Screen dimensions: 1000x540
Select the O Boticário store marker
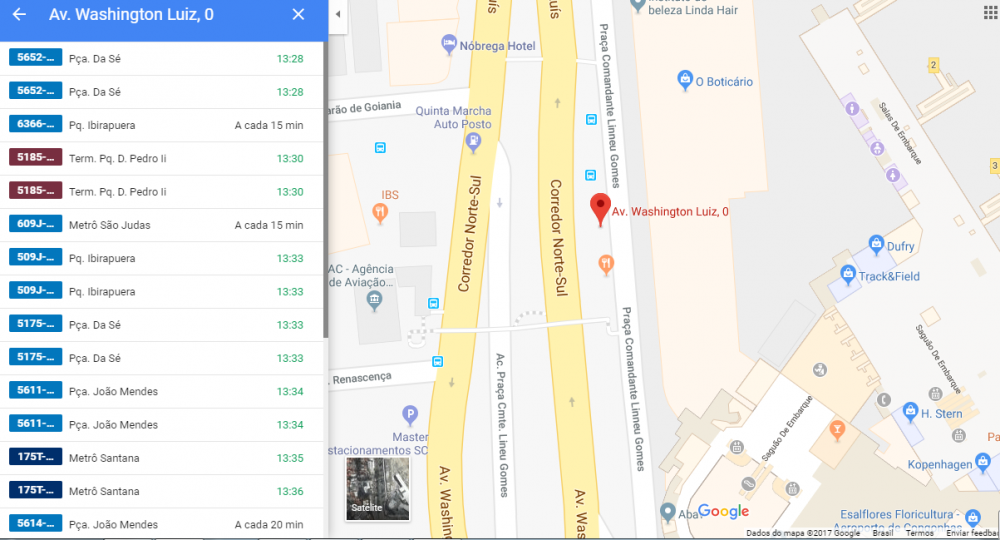tap(685, 78)
